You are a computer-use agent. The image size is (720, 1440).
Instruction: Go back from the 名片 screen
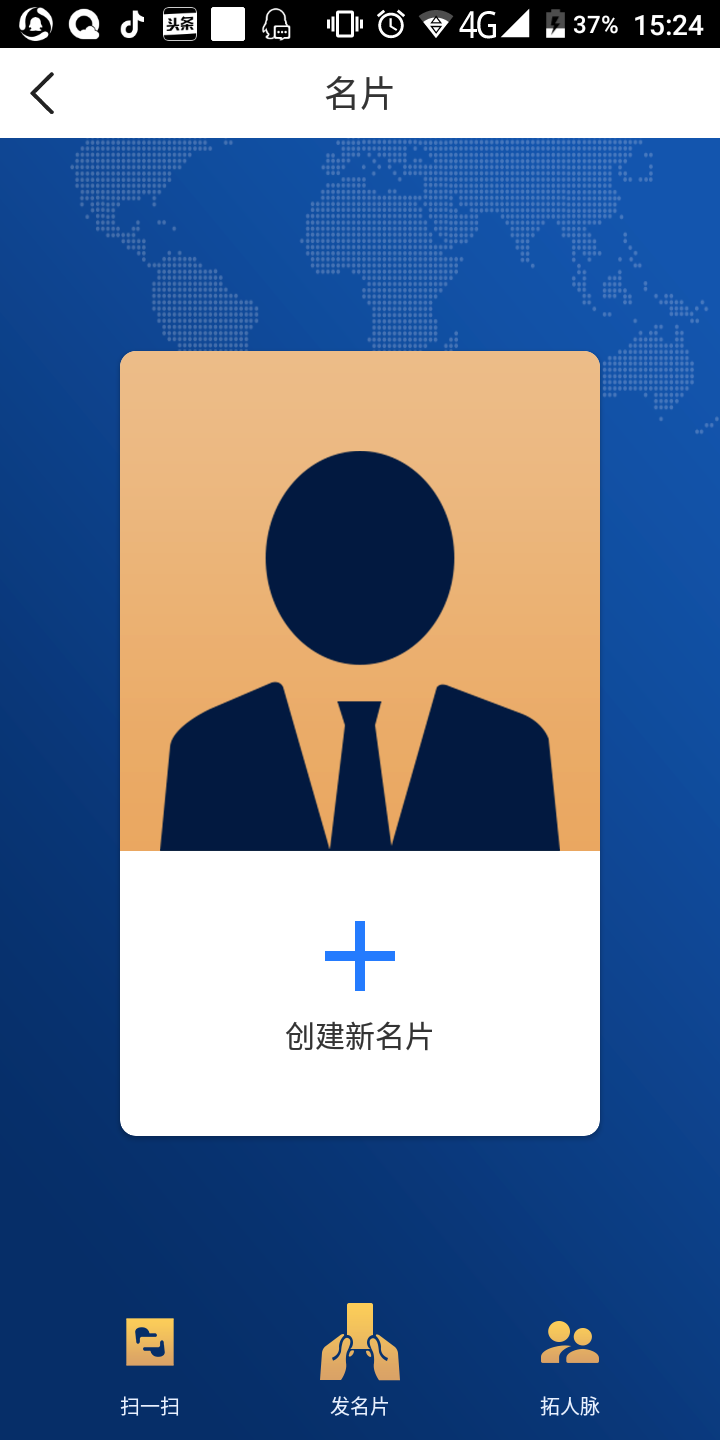[42, 93]
